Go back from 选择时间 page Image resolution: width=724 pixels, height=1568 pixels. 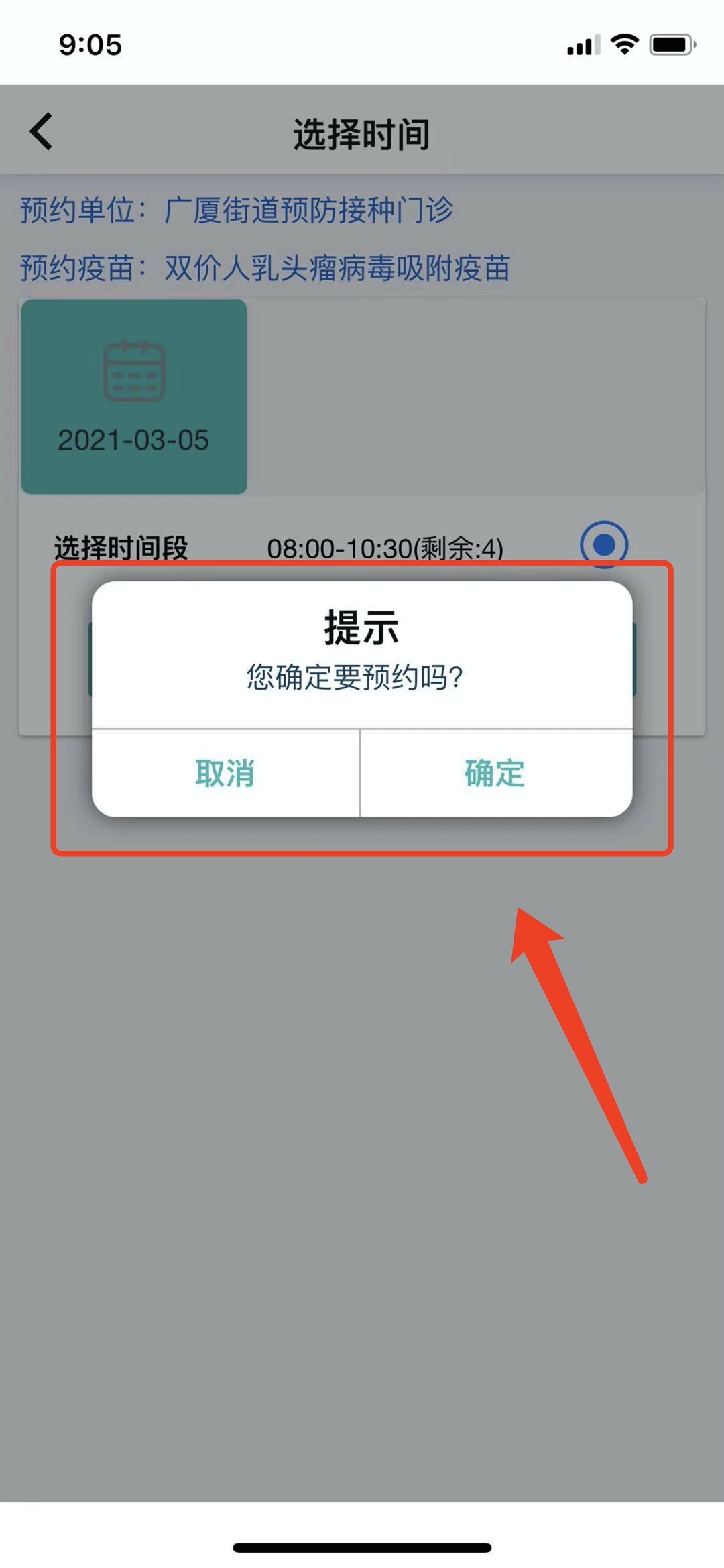(42, 131)
